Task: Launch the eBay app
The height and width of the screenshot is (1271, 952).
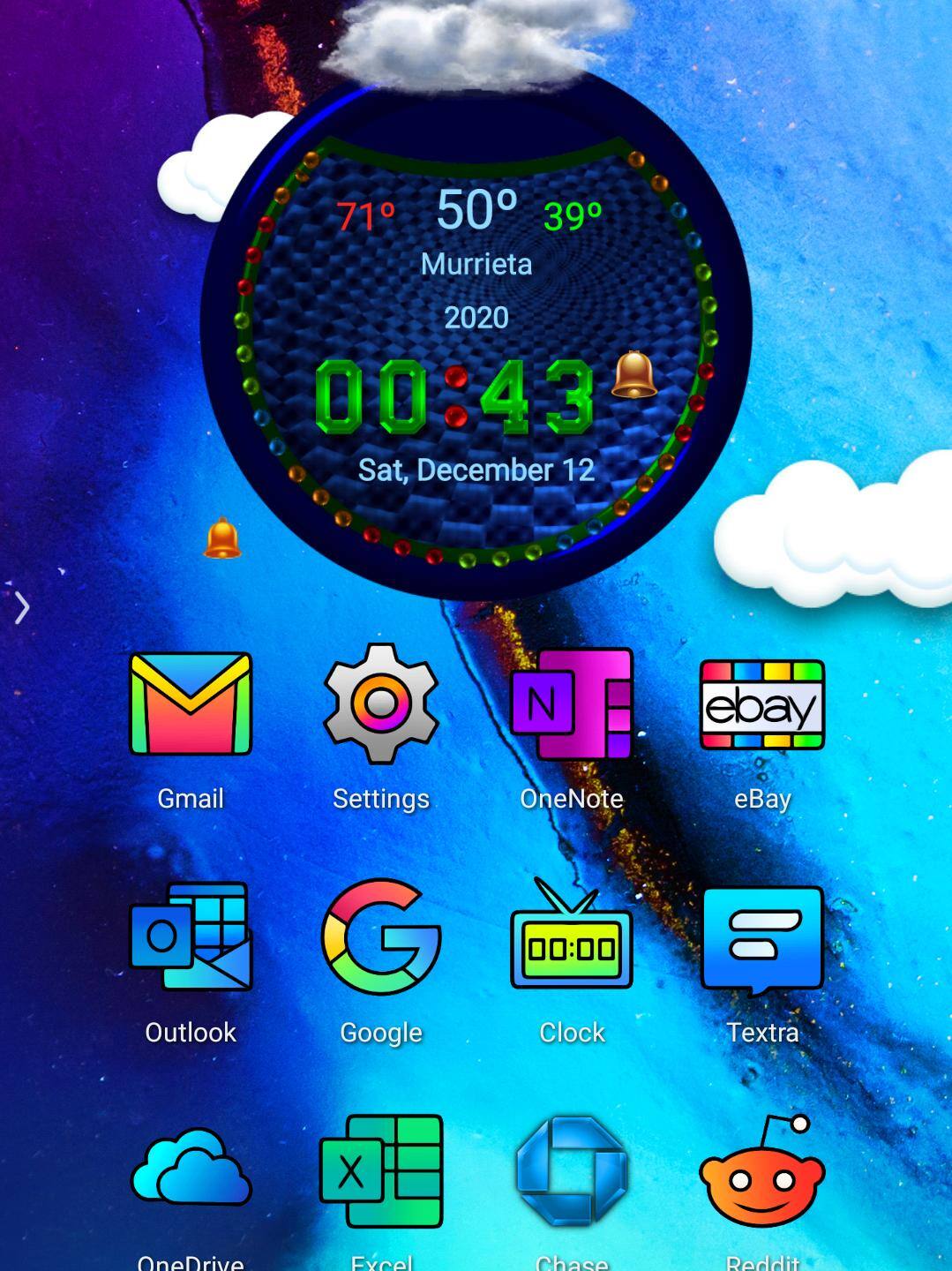Action: pyautogui.click(x=762, y=704)
